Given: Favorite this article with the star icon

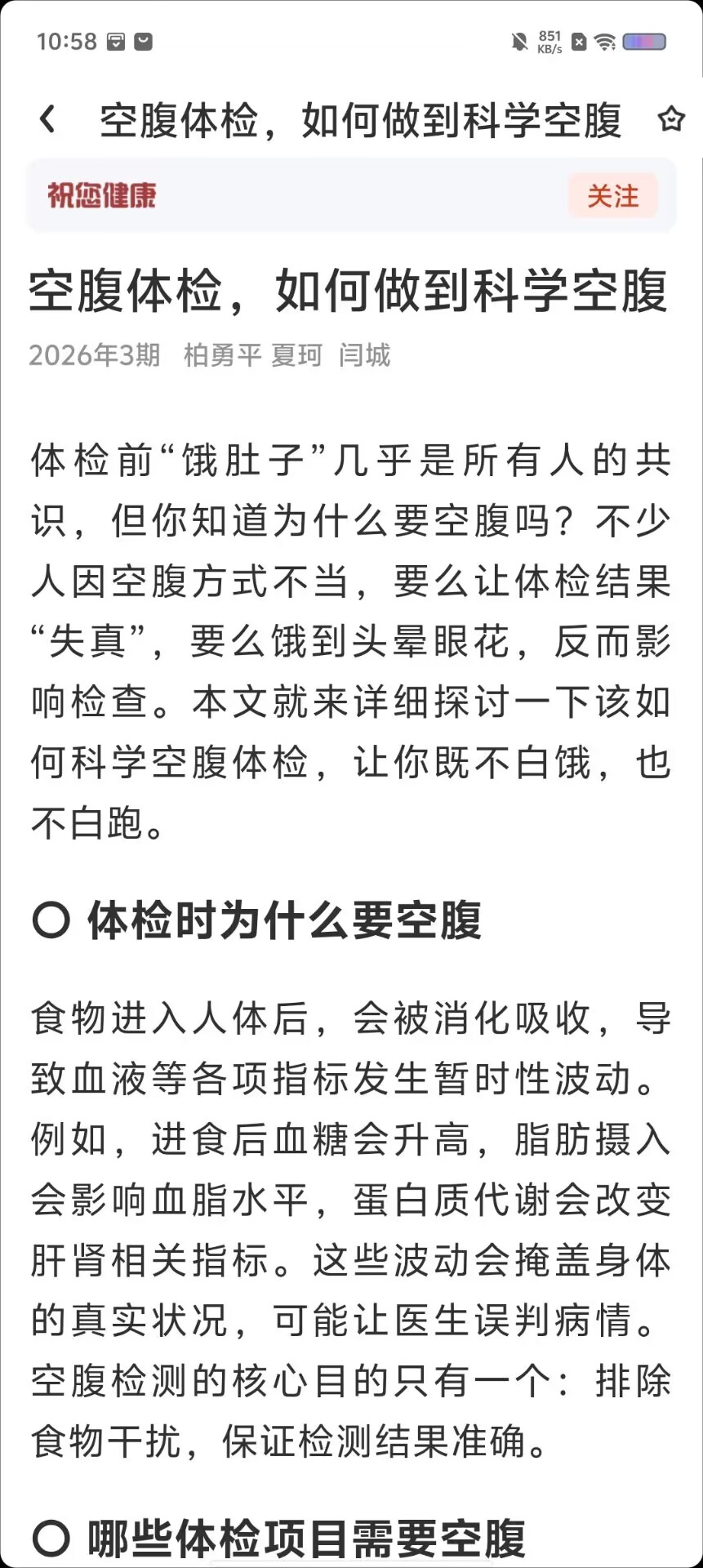Looking at the screenshot, I should pyautogui.click(x=671, y=119).
